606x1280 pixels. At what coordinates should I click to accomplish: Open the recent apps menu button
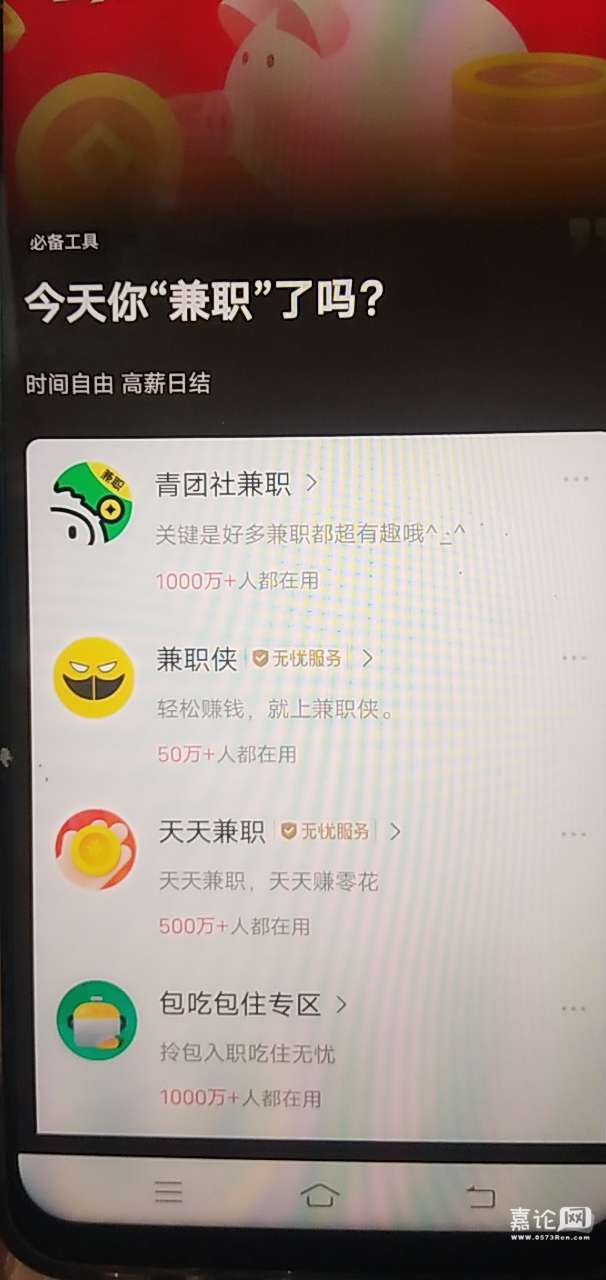(x=168, y=1192)
